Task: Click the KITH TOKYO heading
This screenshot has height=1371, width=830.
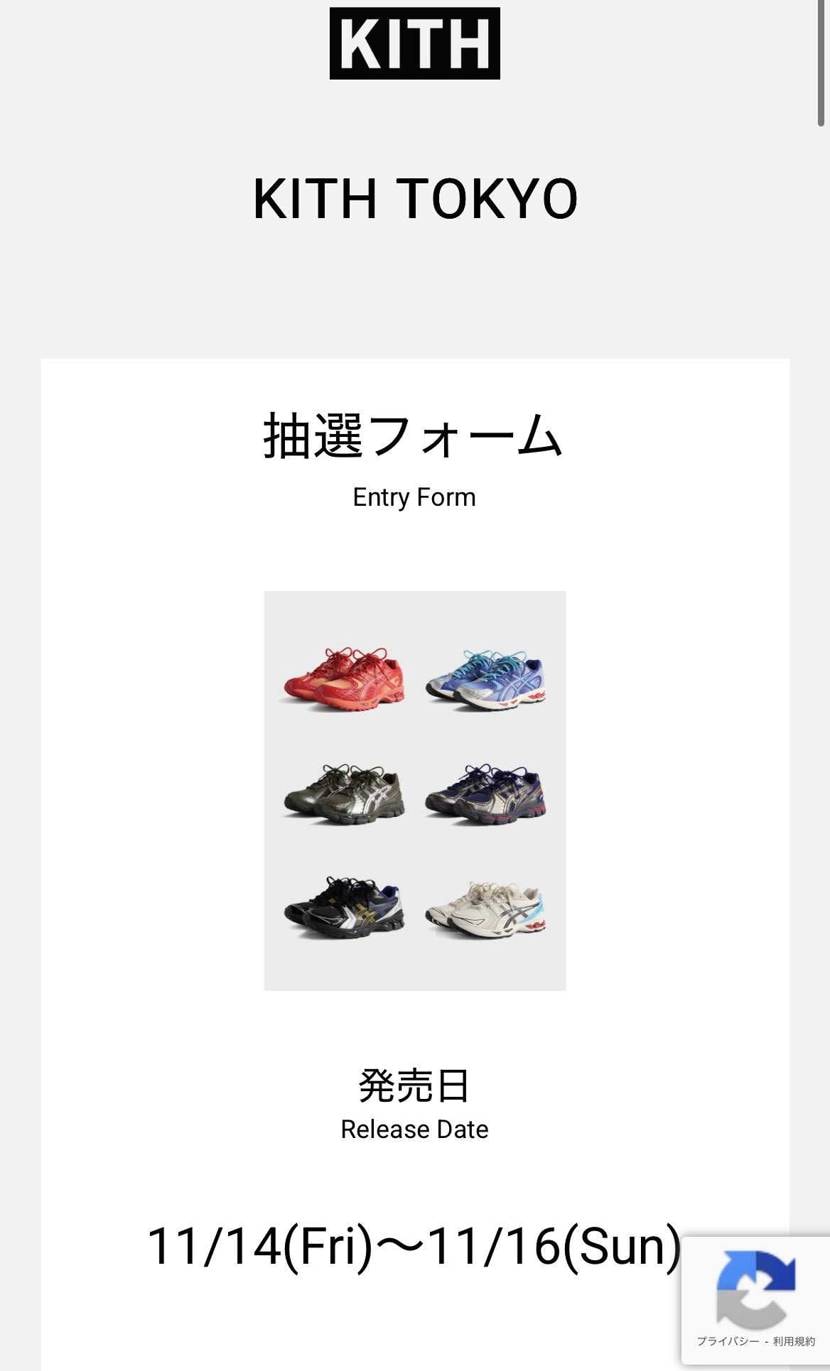Action: (414, 198)
